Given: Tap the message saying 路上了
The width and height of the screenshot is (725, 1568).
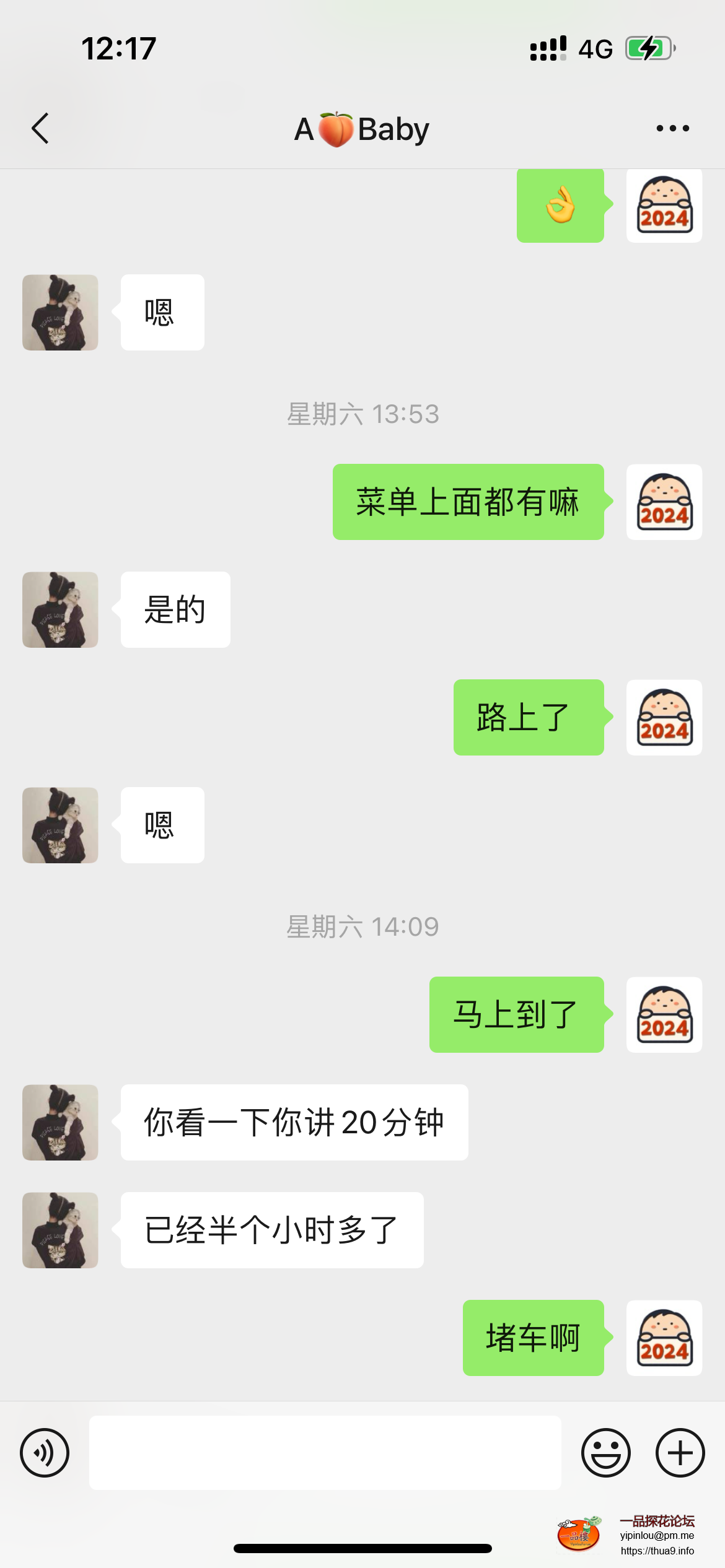Looking at the screenshot, I should pos(527,718).
